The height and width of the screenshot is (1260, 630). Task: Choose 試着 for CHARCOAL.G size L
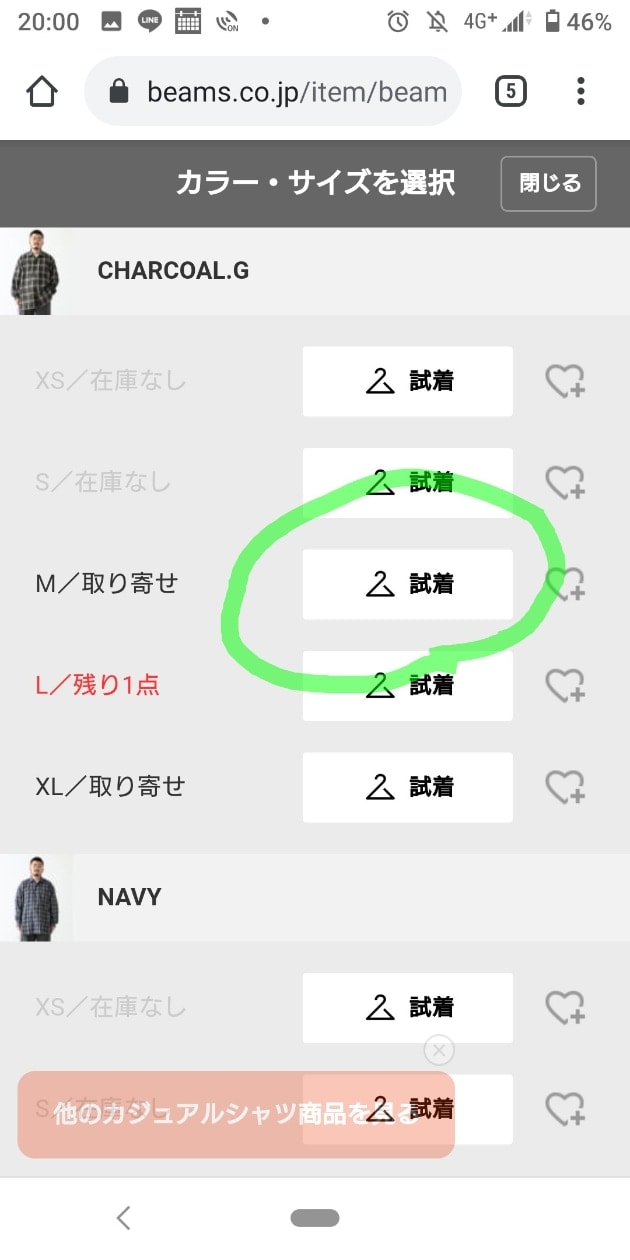pyautogui.click(x=408, y=685)
